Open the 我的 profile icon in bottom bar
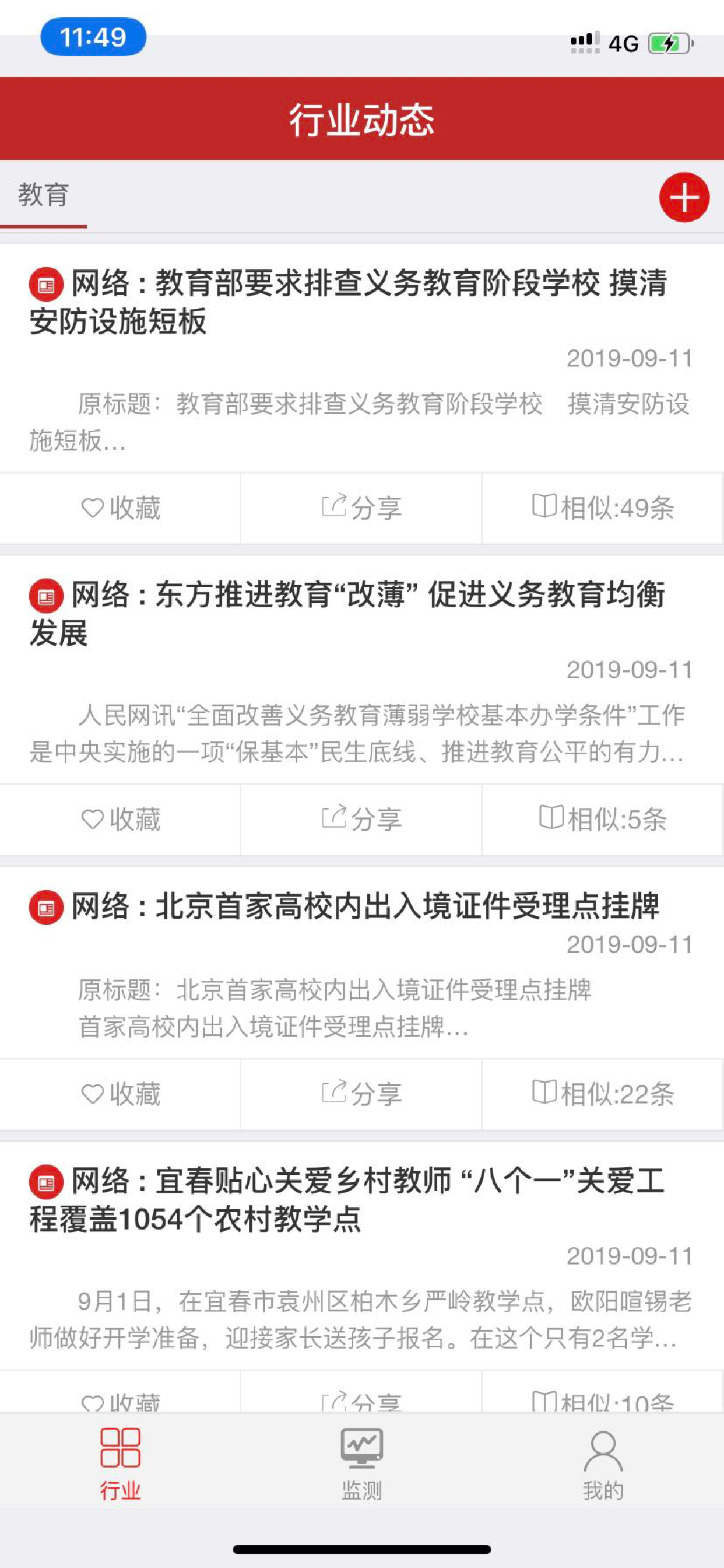 point(603,1445)
